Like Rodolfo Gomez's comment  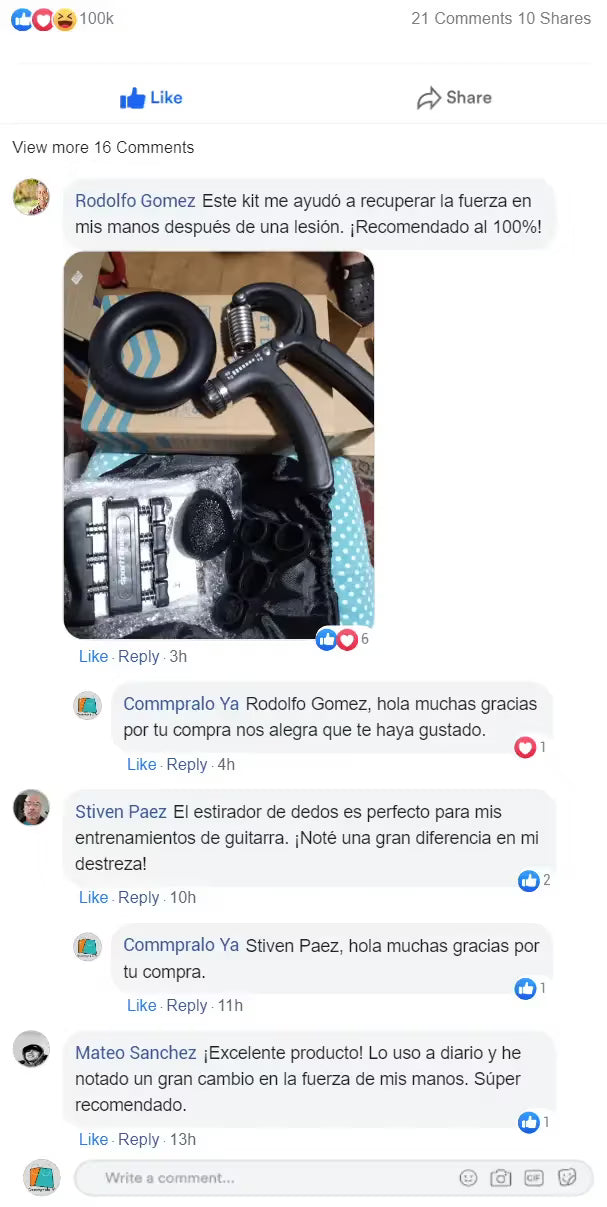click(93, 657)
